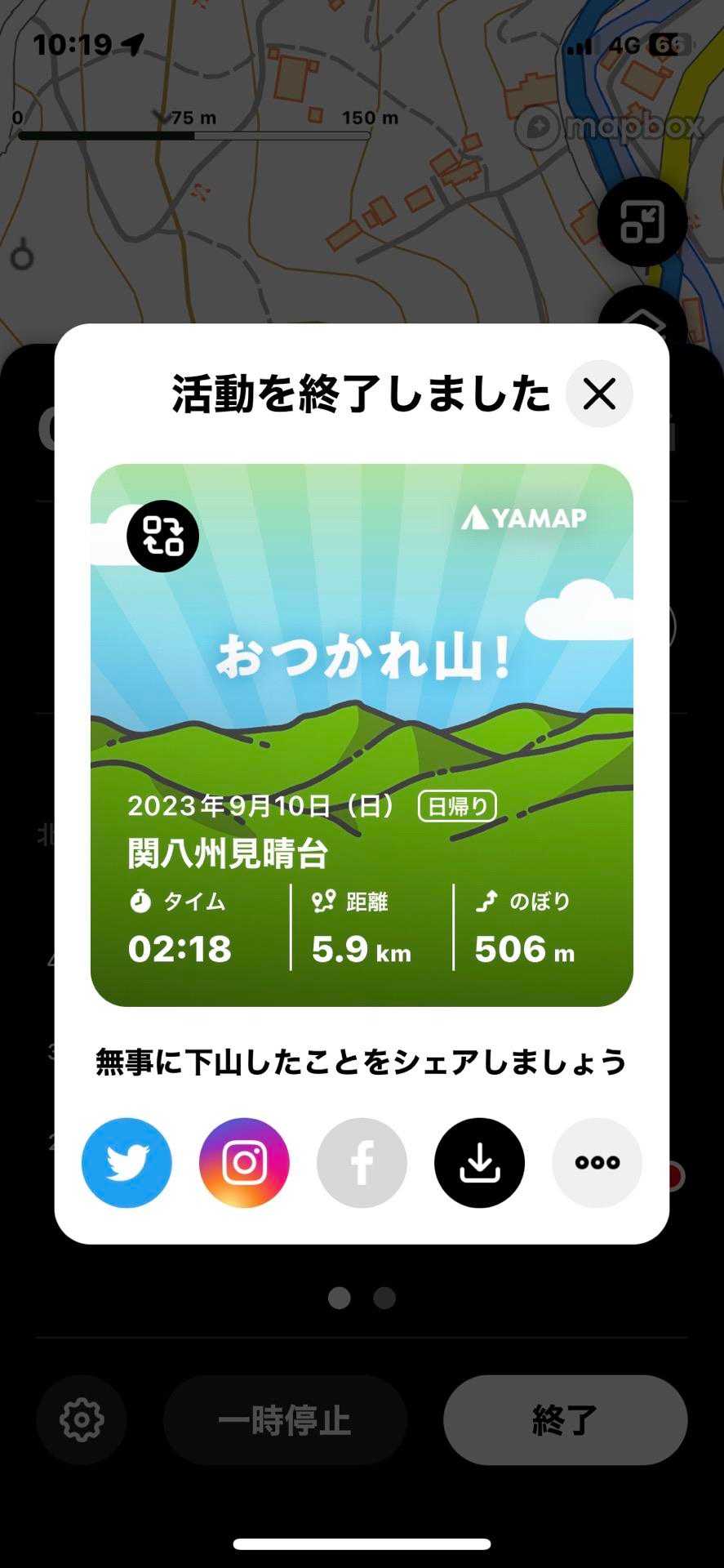The height and width of the screenshot is (1568, 724).
Task: Close the activity finished dialog
Action: pos(599,394)
